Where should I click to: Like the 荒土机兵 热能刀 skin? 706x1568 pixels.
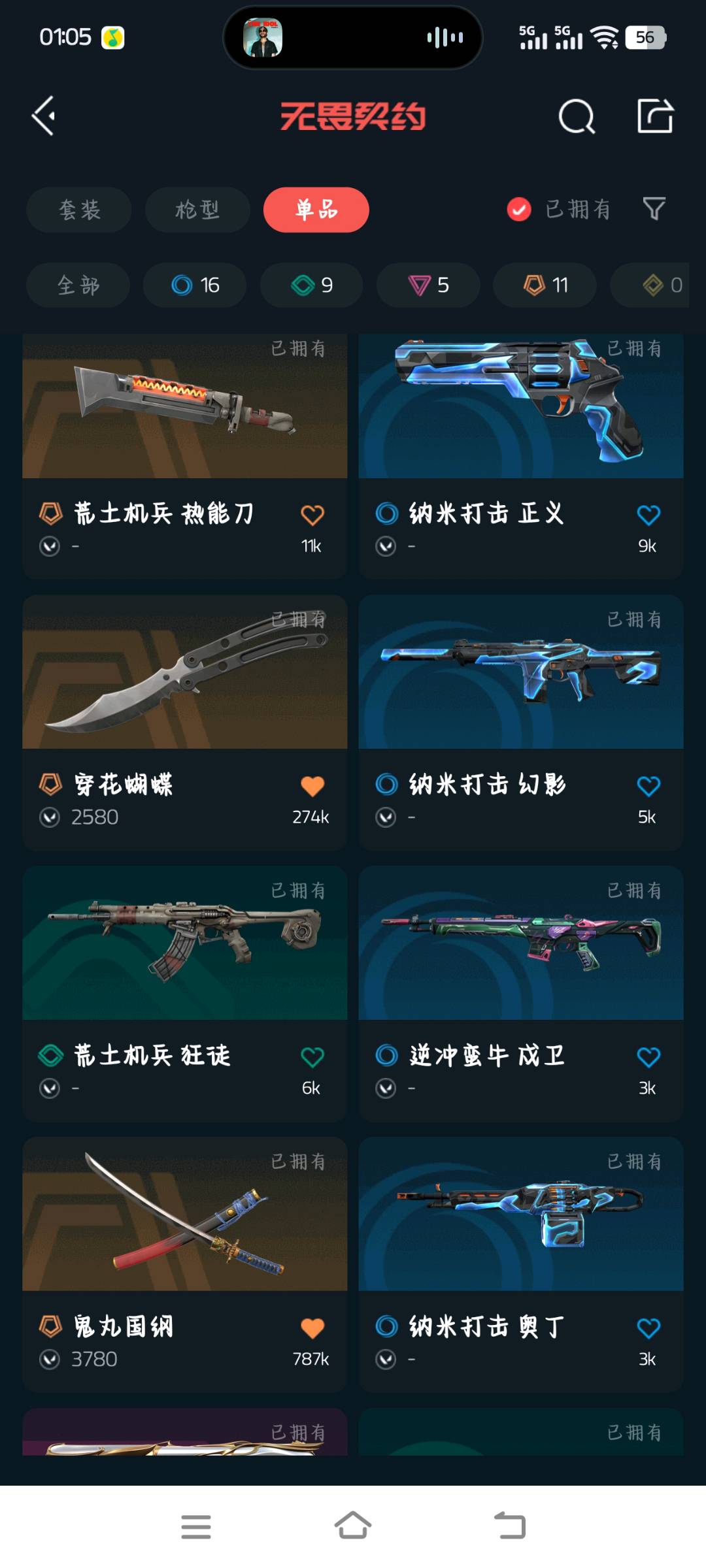312,515
